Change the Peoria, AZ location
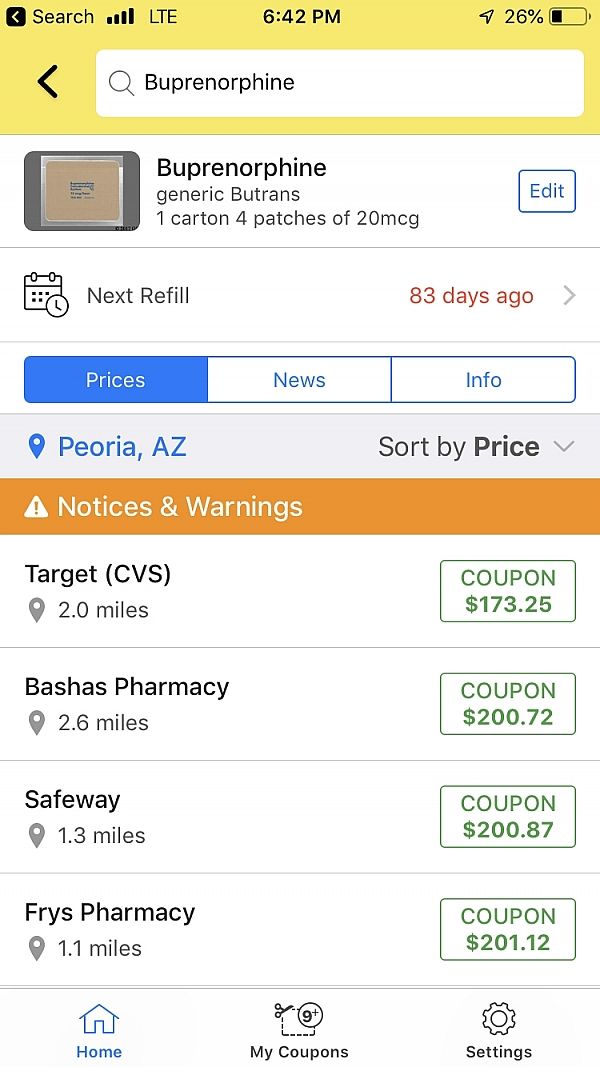The image size is (600, 1067). pyautogui.click(x=109, y=446)
